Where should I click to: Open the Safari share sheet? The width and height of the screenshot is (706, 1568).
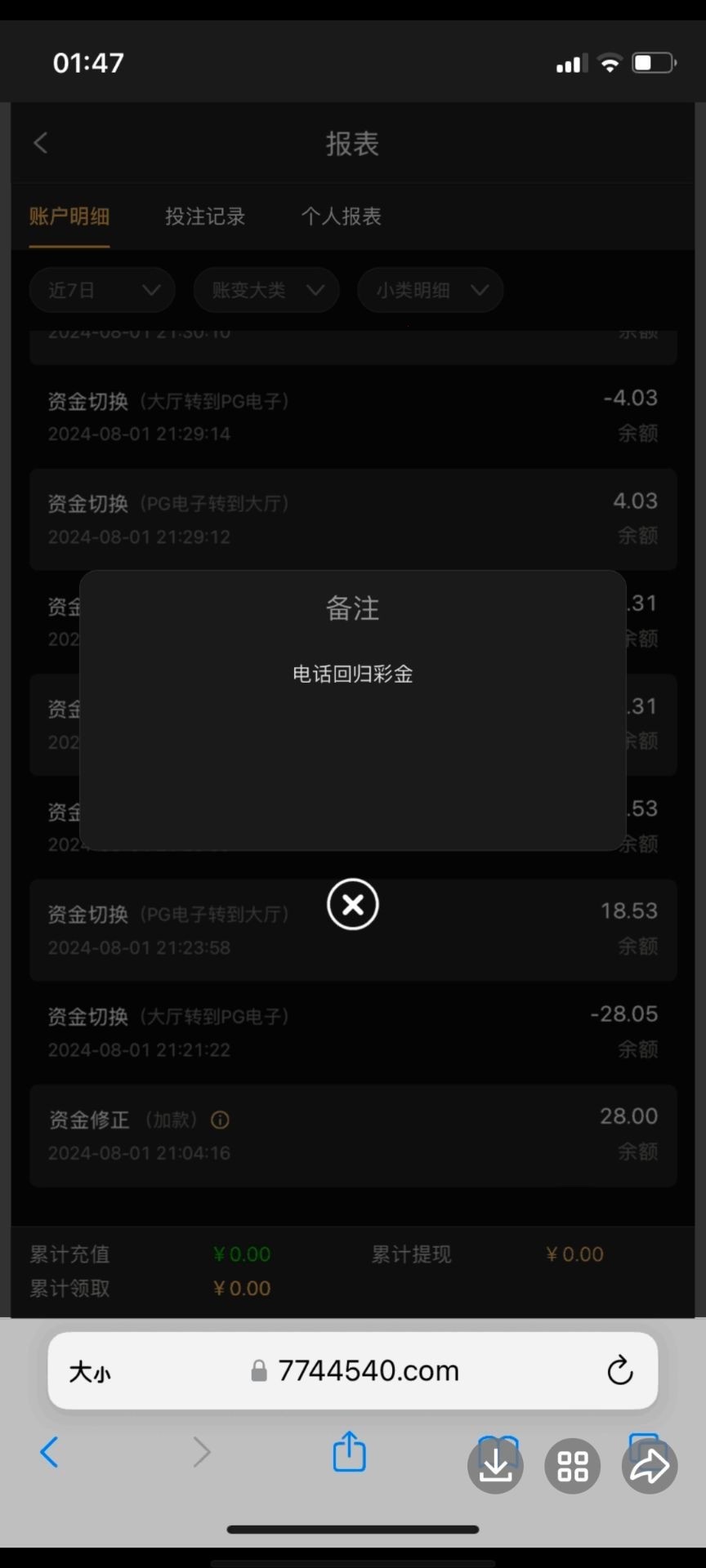tap(349, 1451)
